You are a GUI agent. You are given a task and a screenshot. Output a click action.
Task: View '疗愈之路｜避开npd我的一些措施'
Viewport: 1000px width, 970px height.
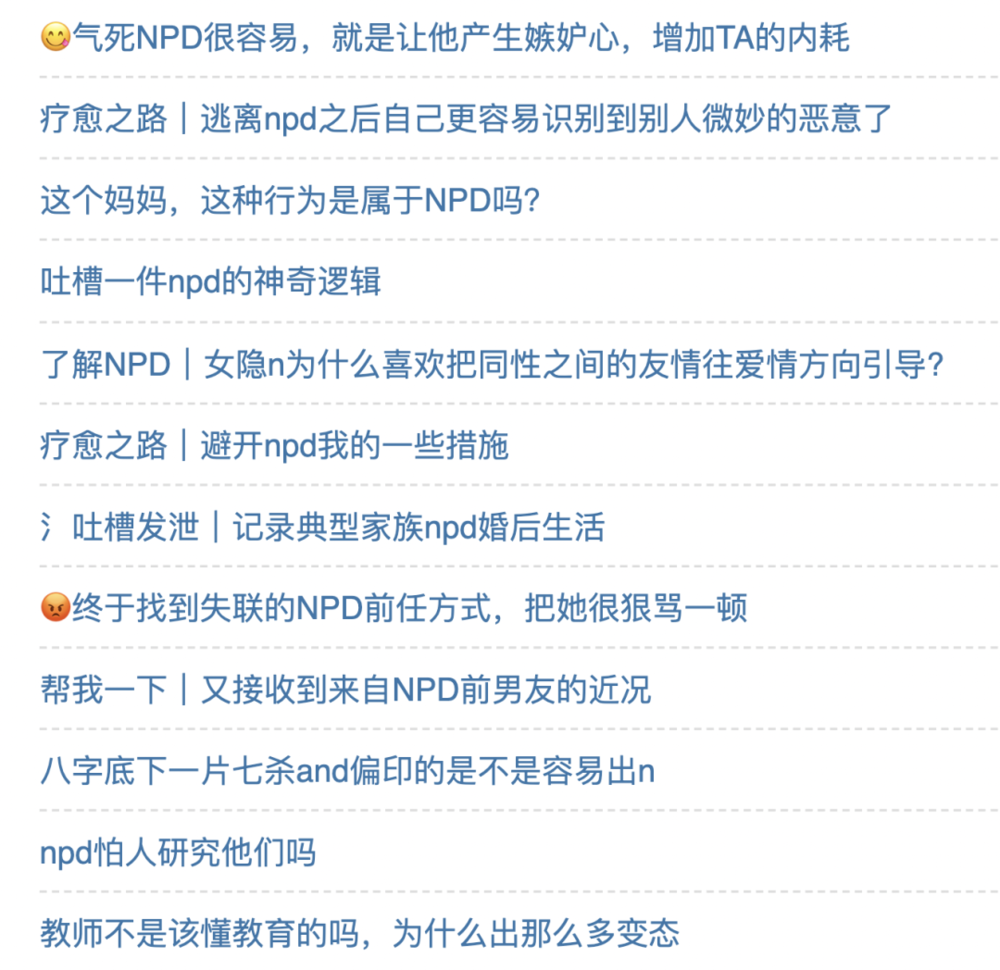pos(275,445)
